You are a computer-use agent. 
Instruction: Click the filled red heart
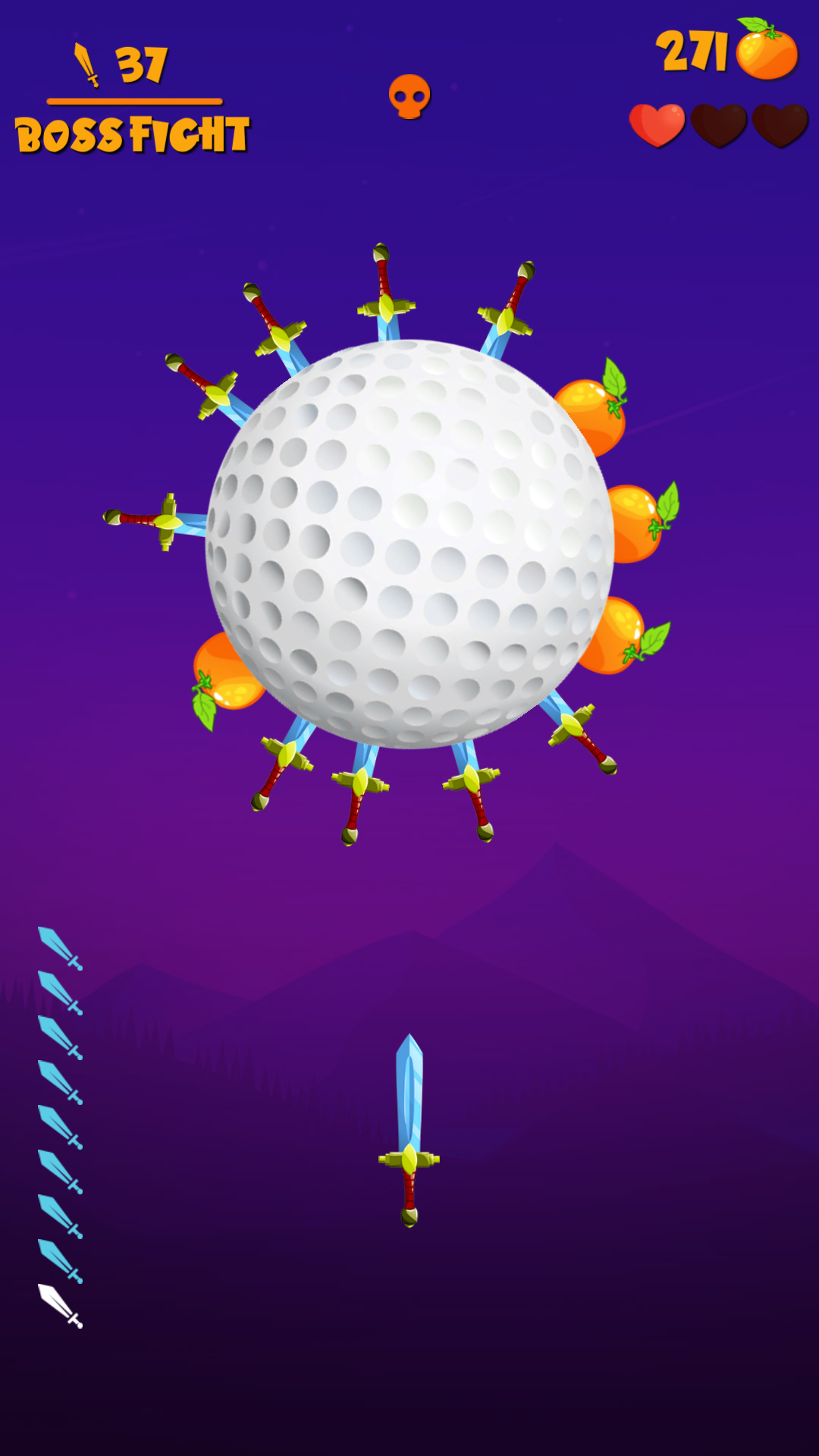click(x=656, y=121)
